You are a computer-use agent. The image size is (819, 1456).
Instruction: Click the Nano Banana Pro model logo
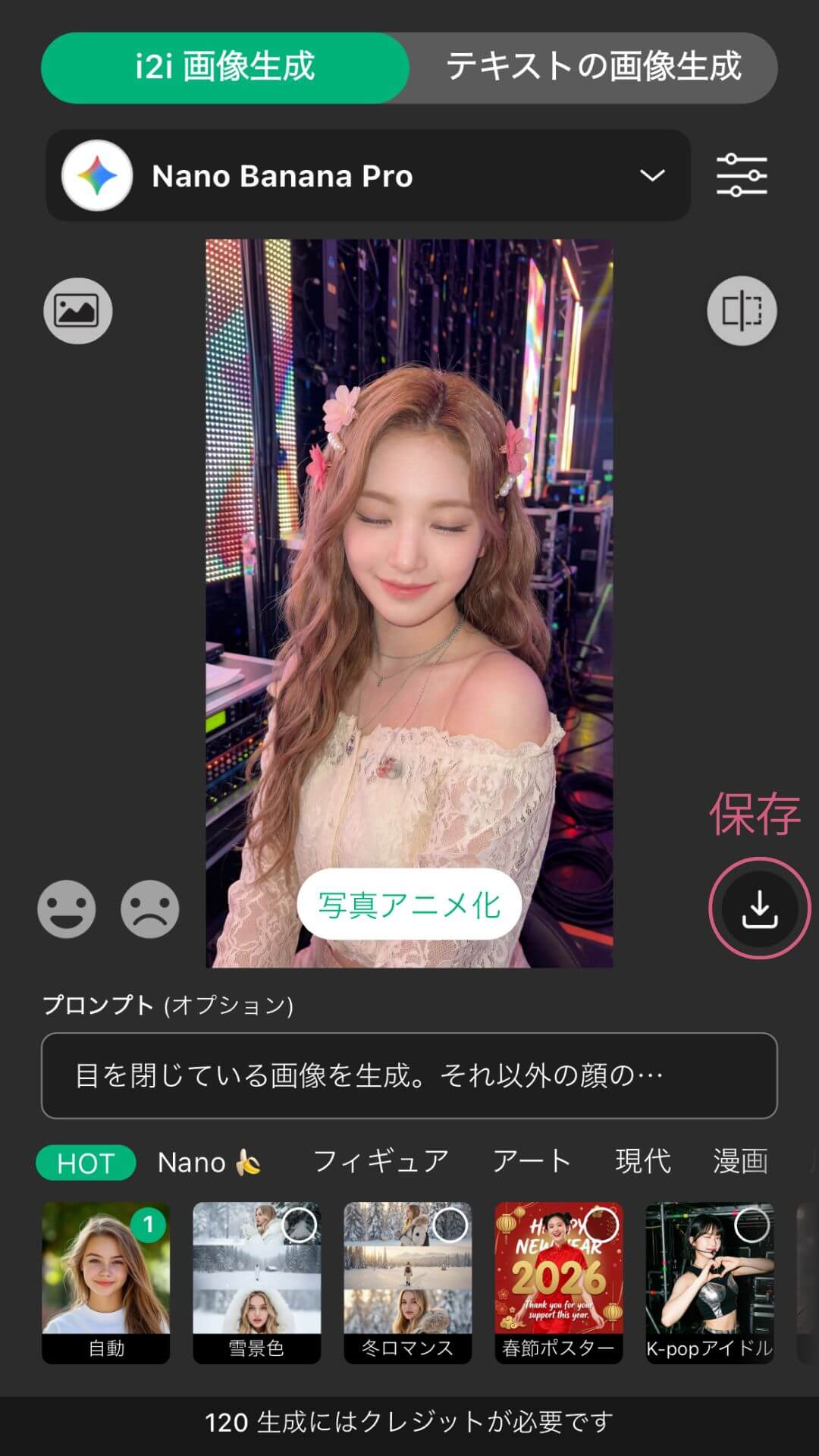pyautogui.click(x=96, y=176)
